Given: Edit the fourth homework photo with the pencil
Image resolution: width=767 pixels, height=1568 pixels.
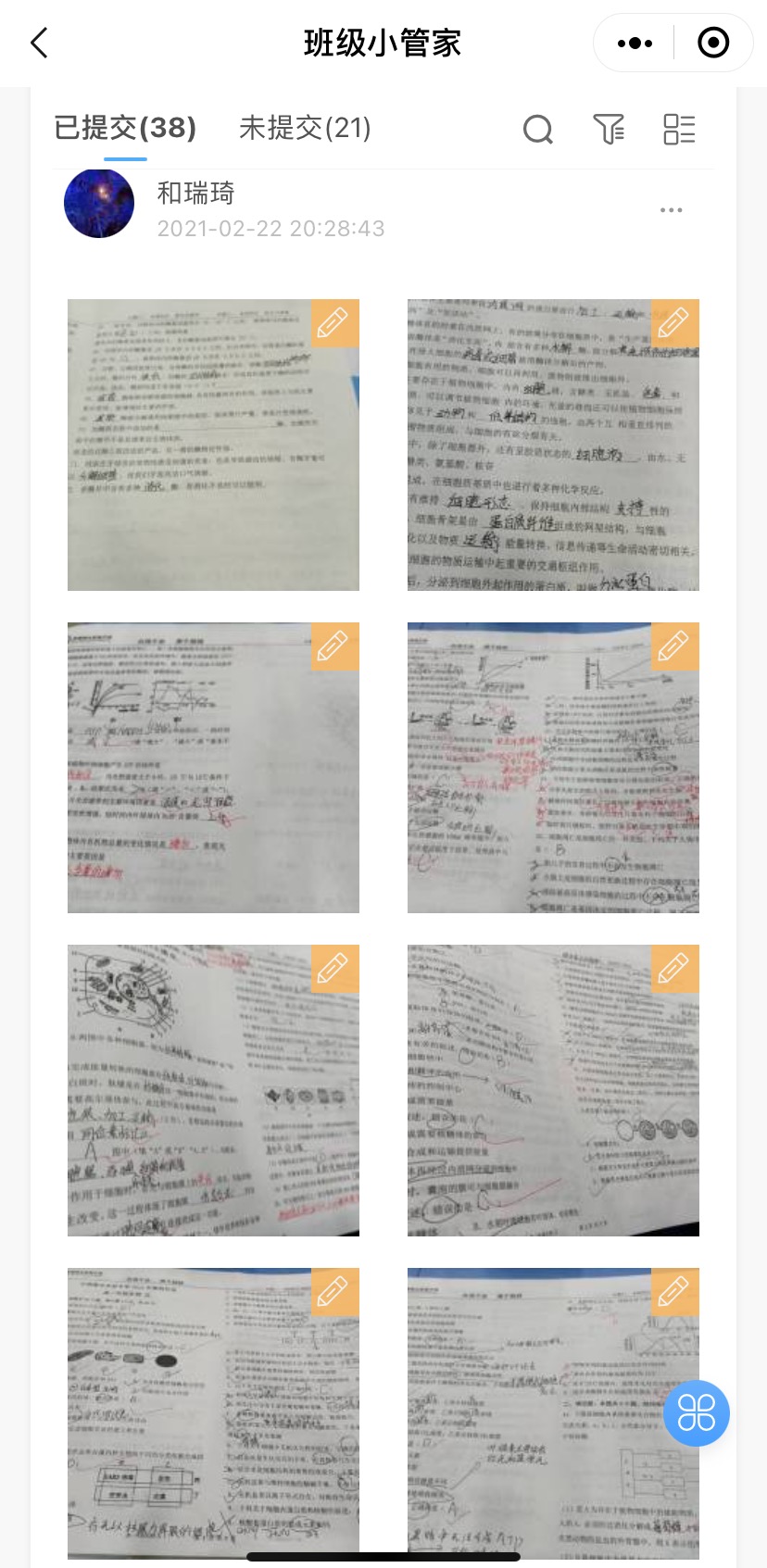Looking at the screenshot, I should pos(674,646).
